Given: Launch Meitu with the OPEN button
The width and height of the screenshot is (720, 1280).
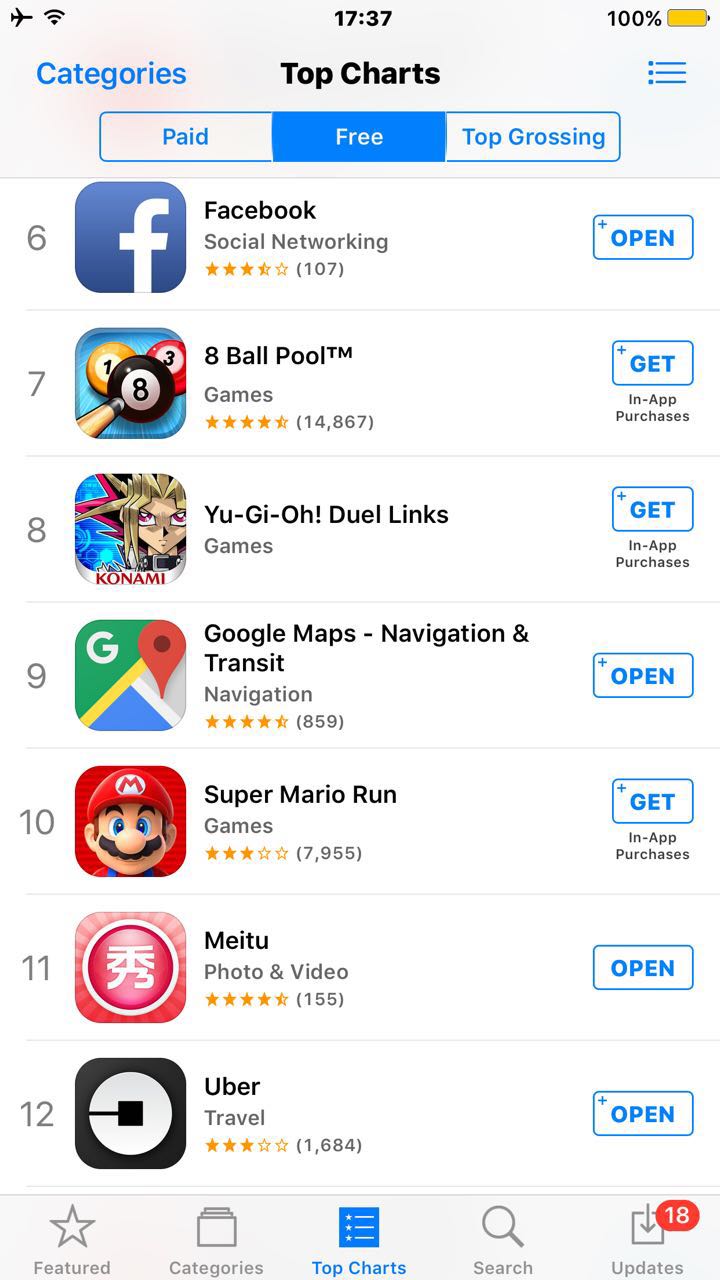Looking at the screenshot, I should click(x=642, y=968).
